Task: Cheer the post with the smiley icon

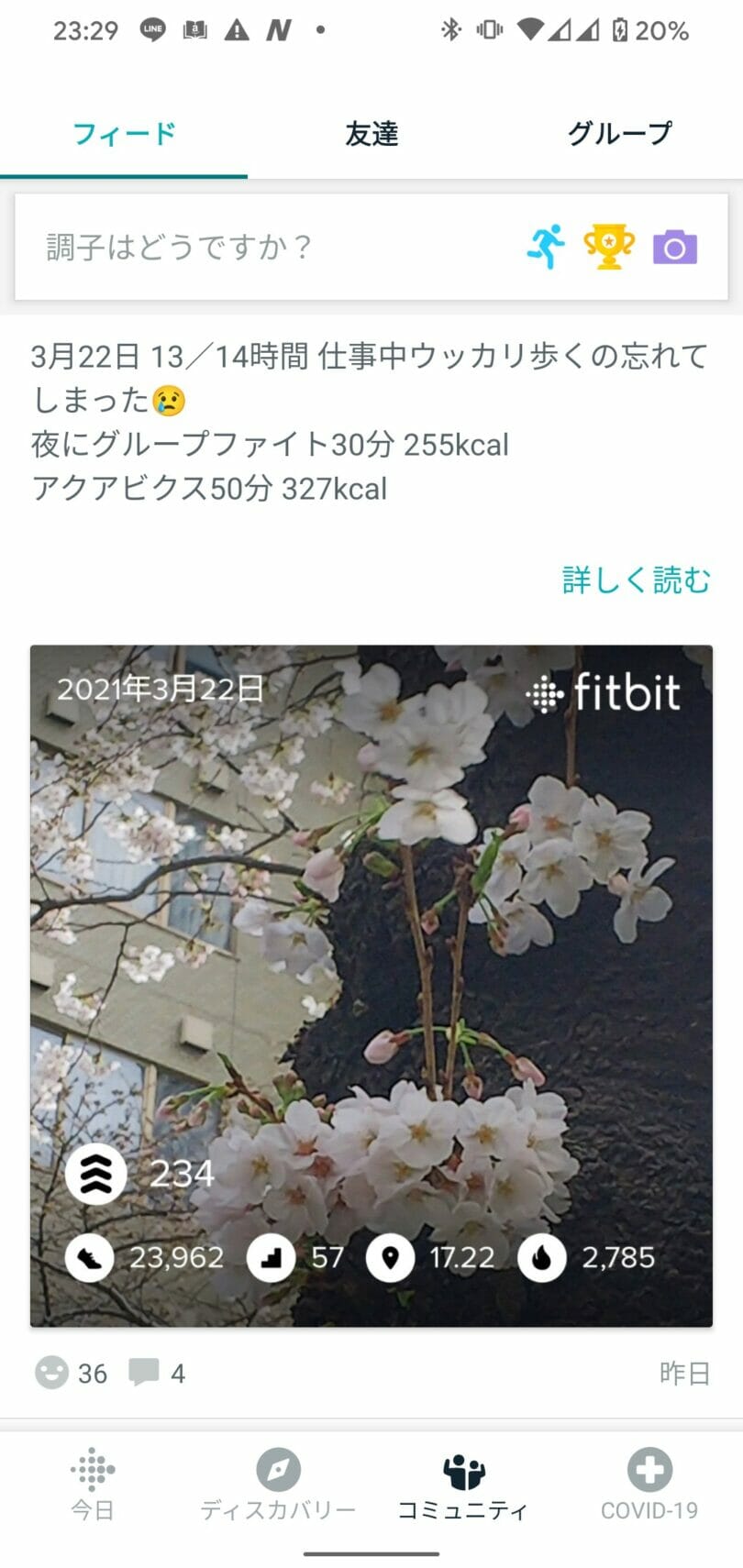Action: click(52, 1373)
